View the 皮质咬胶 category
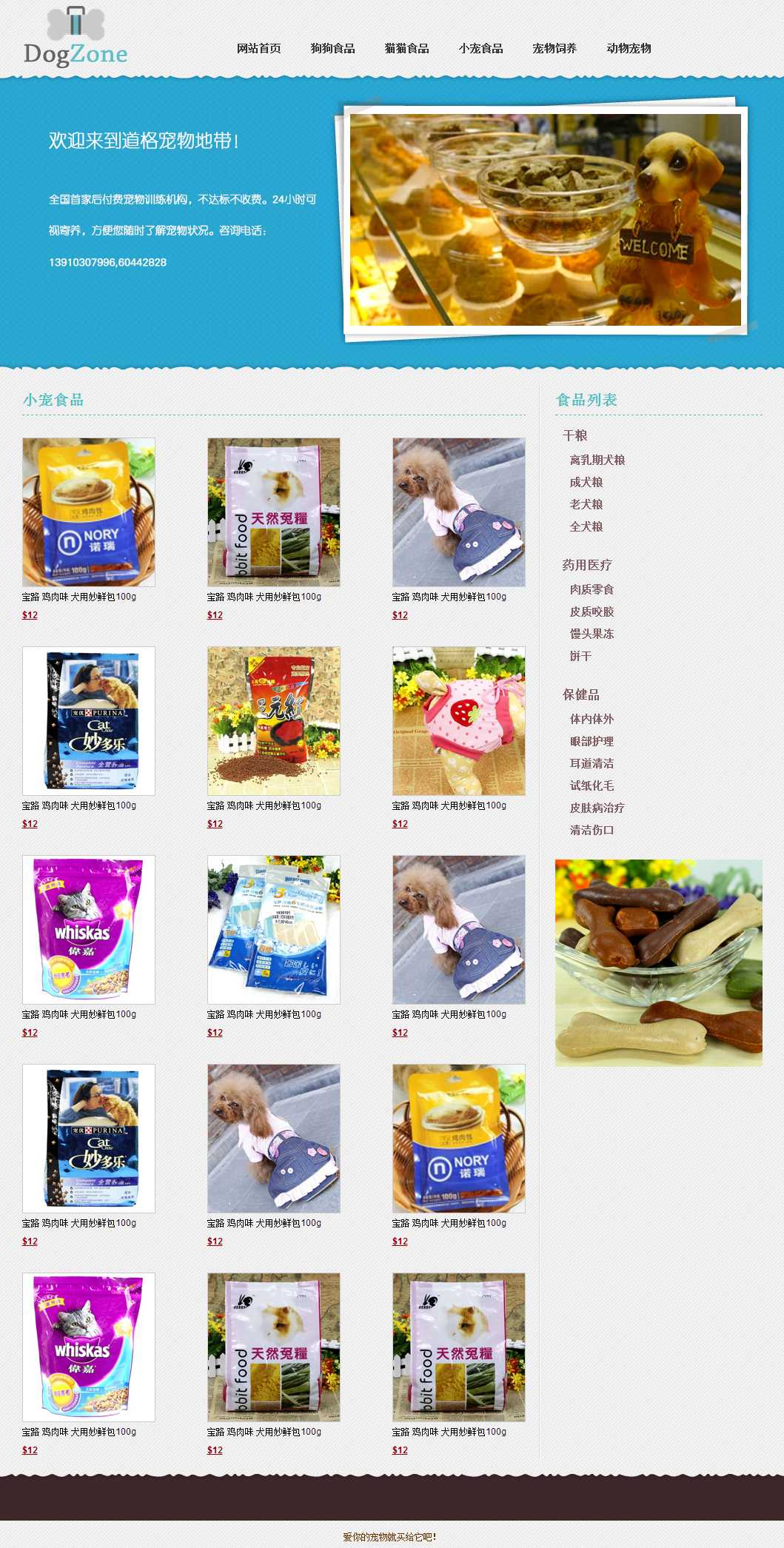The image size is (784, 1548). 592,612
